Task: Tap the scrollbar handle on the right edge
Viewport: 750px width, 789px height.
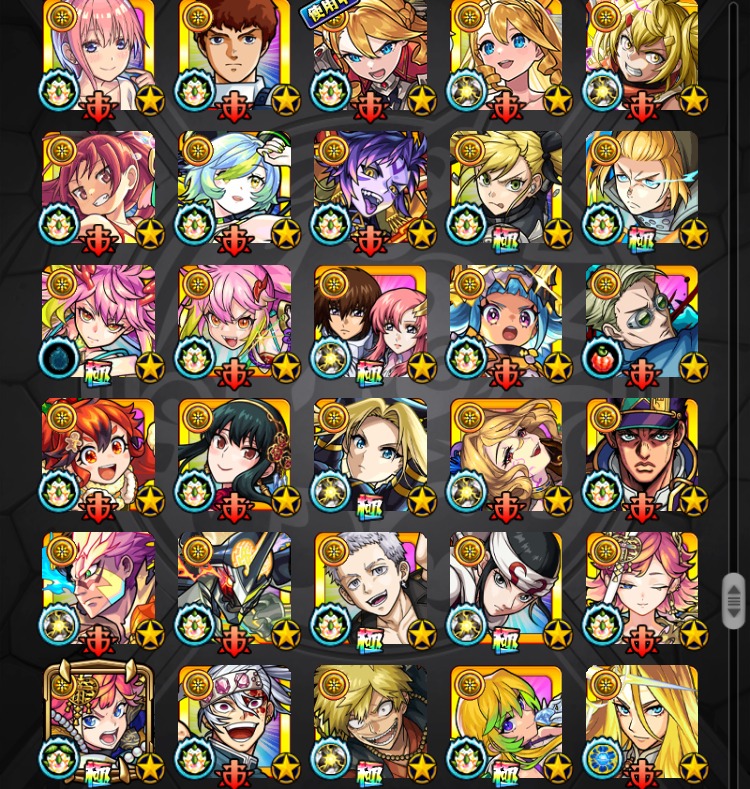Action: click(733, 601)
